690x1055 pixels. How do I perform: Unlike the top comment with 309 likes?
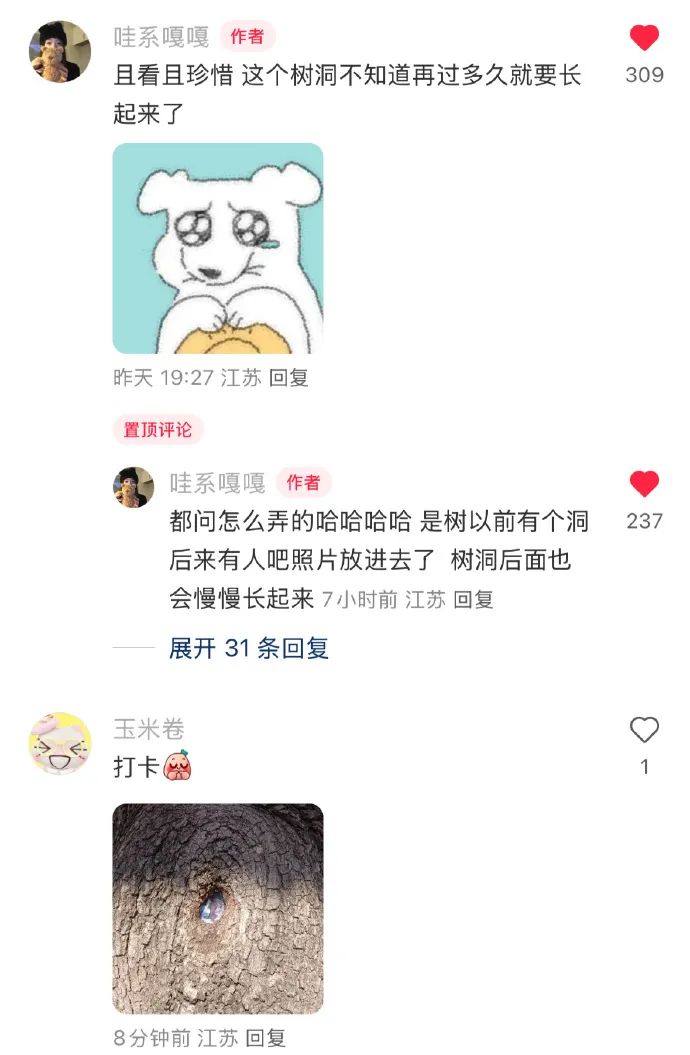(644, 39)
